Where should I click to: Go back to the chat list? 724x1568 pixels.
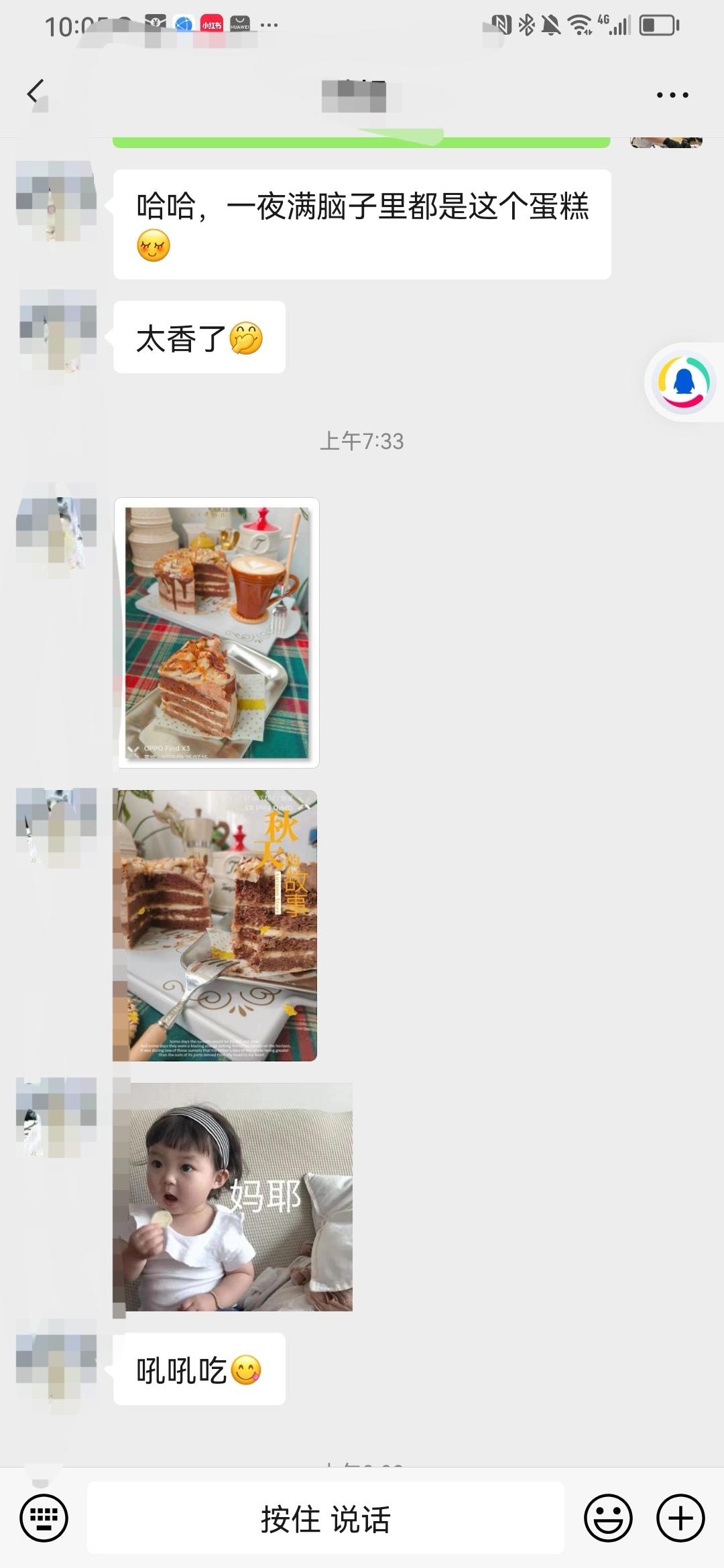pos(36,92)
